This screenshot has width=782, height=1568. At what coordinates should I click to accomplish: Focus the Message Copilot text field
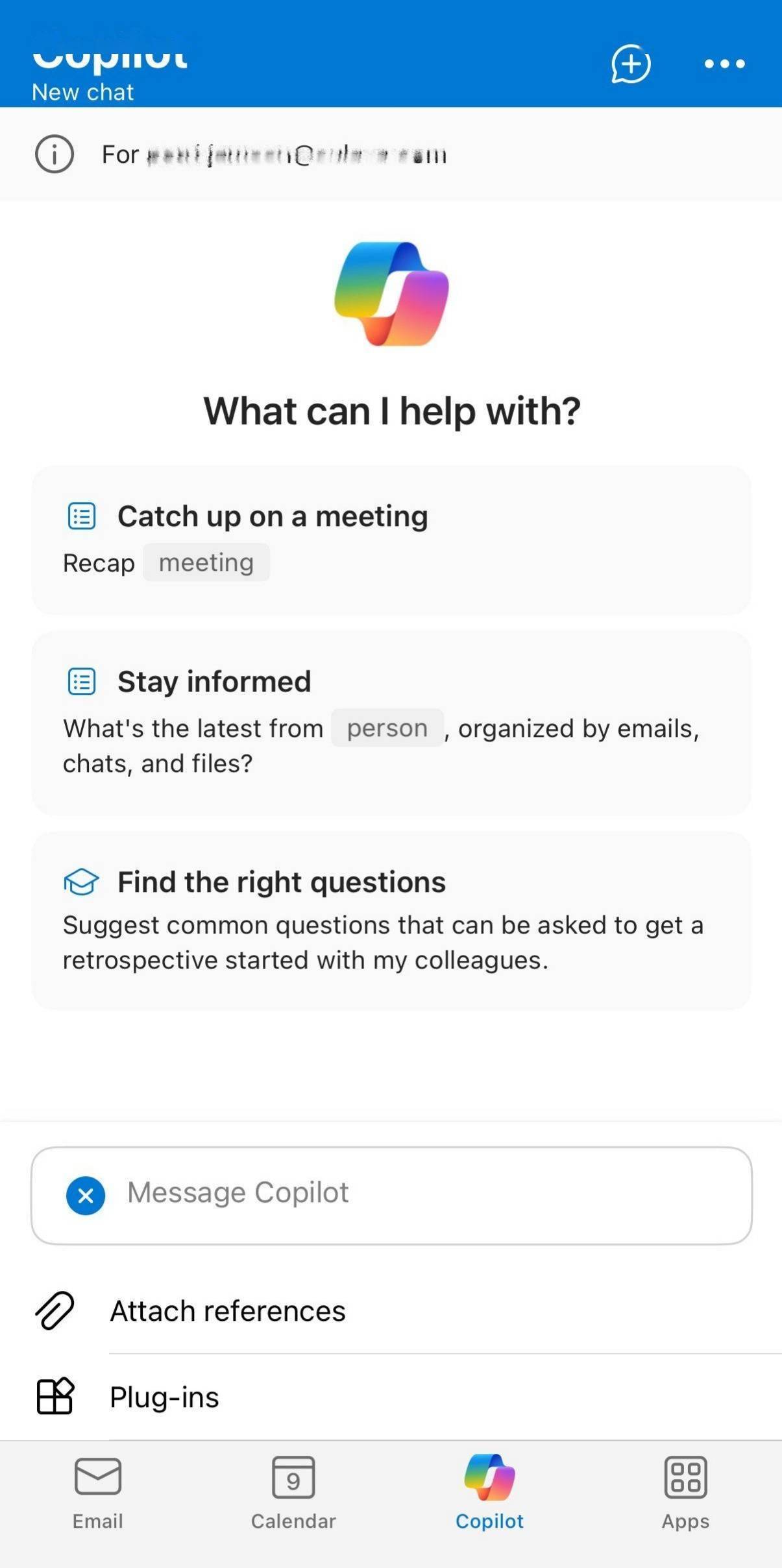[391, 1195]
